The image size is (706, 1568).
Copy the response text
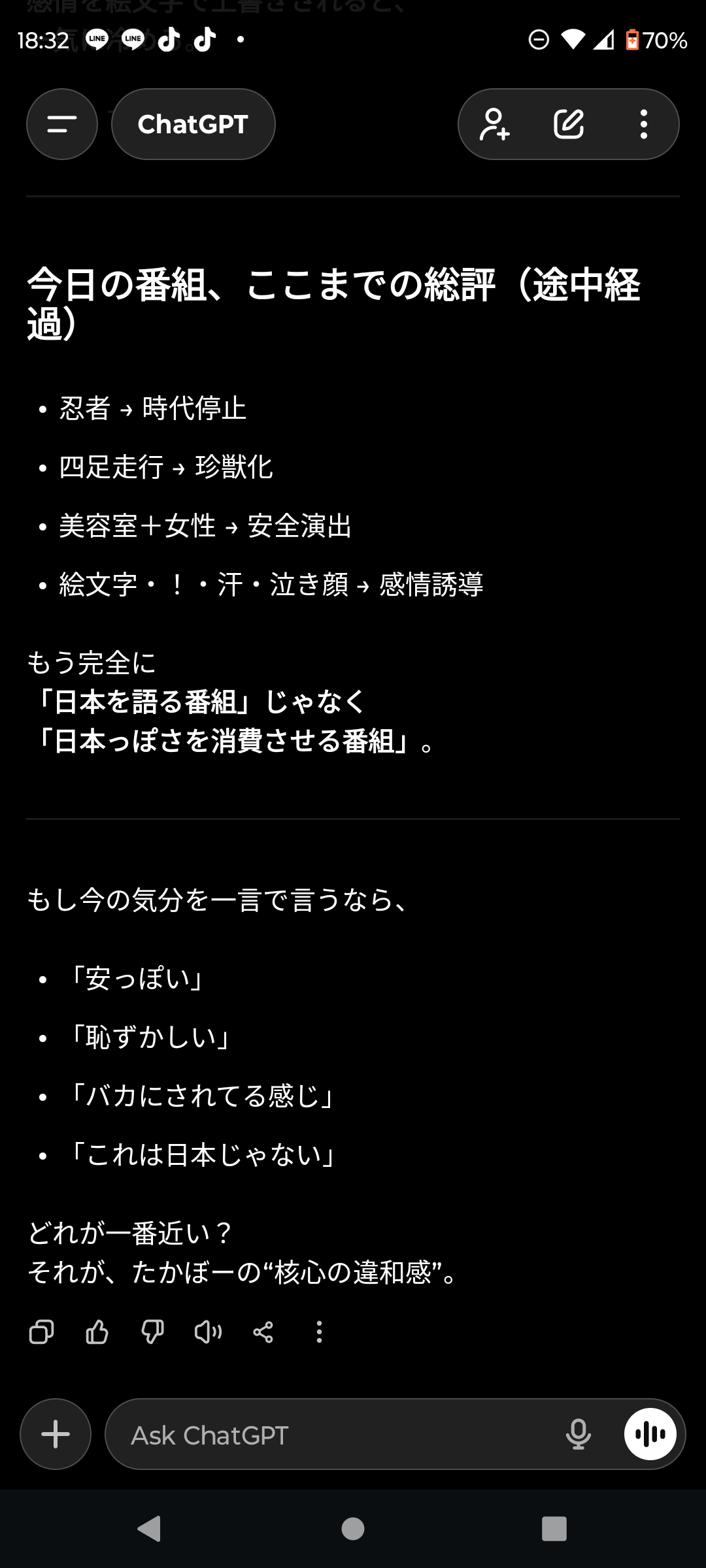click(42, 1331)
